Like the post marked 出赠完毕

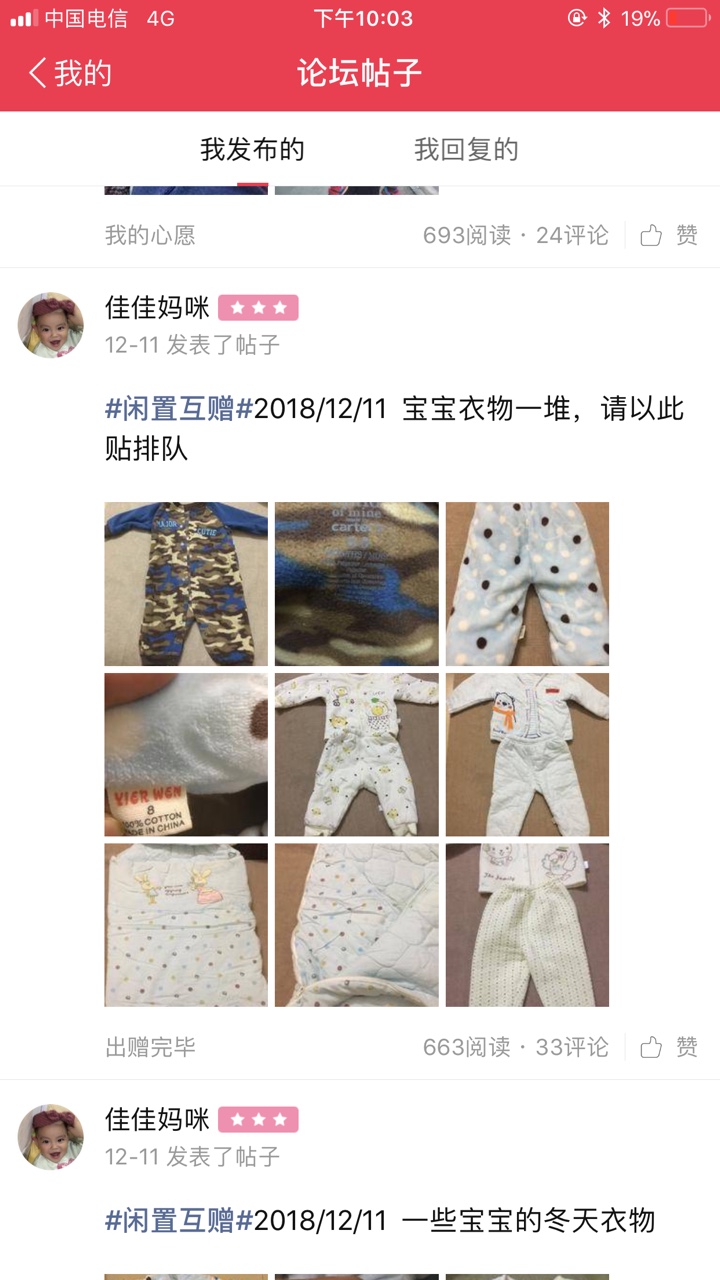(669, 1047)
